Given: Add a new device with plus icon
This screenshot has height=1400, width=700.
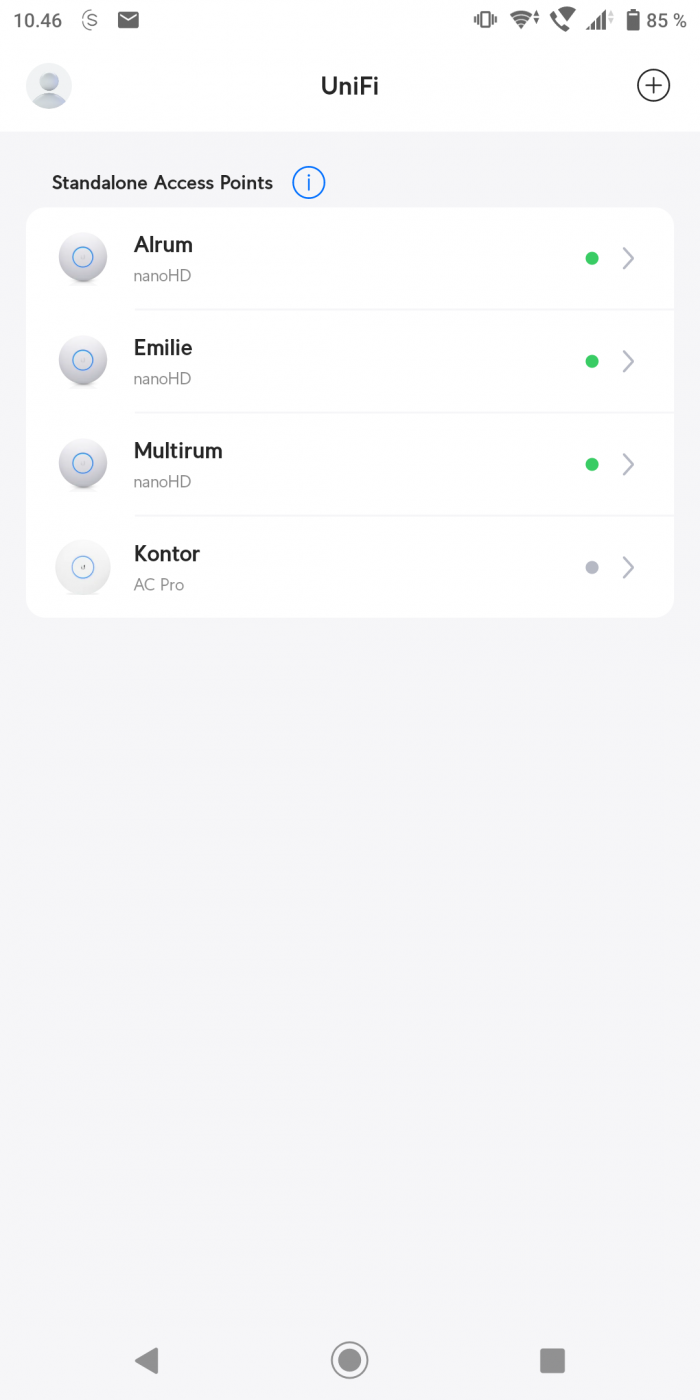Looking at the screenshot, I should 653,86.
